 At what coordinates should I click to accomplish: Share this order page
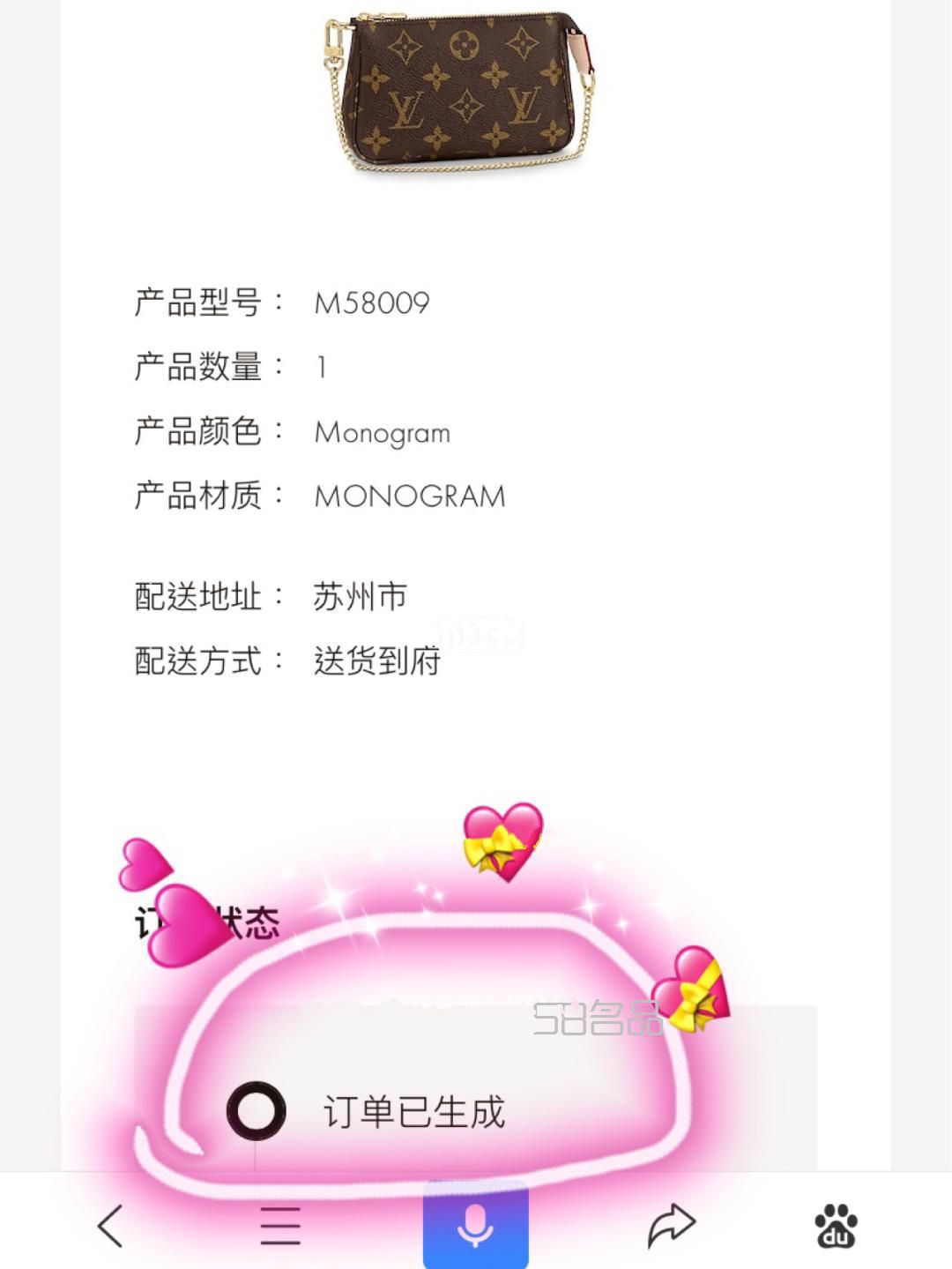click(672, 1225)
